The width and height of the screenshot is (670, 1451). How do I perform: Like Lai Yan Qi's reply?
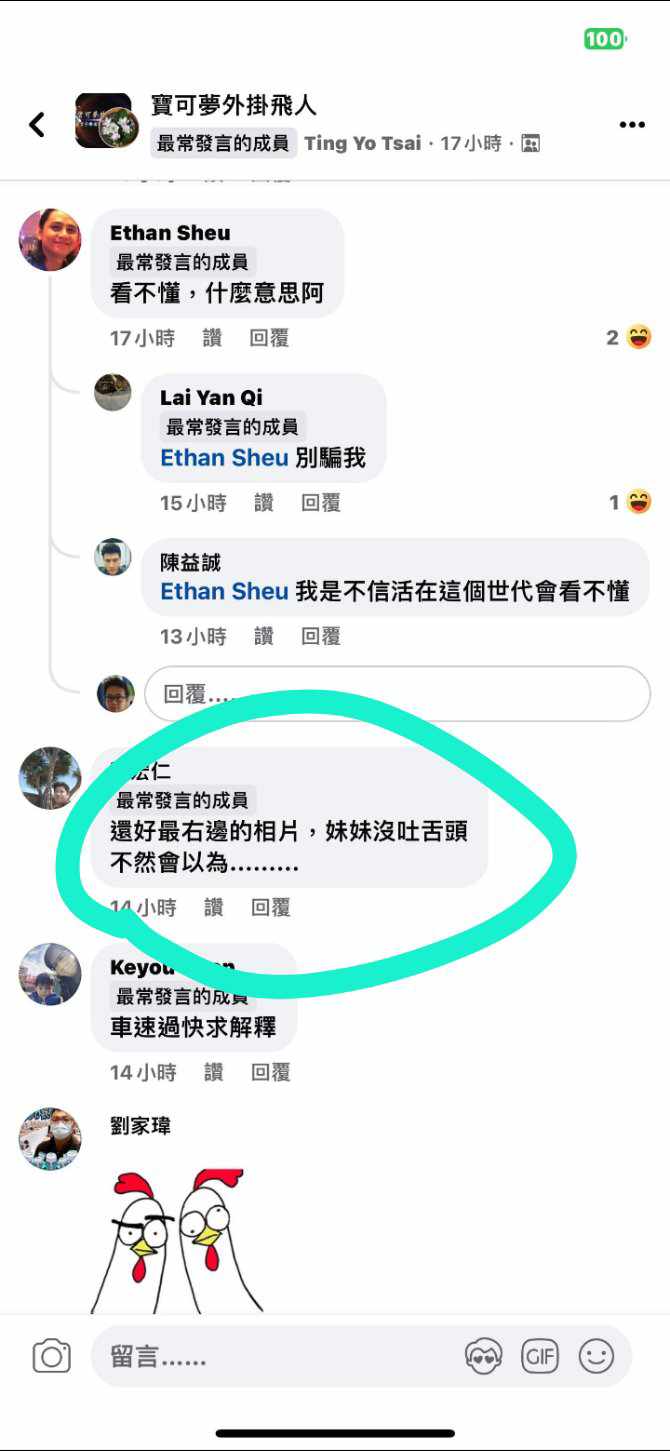pyautogui.click(x=263, y=503)
